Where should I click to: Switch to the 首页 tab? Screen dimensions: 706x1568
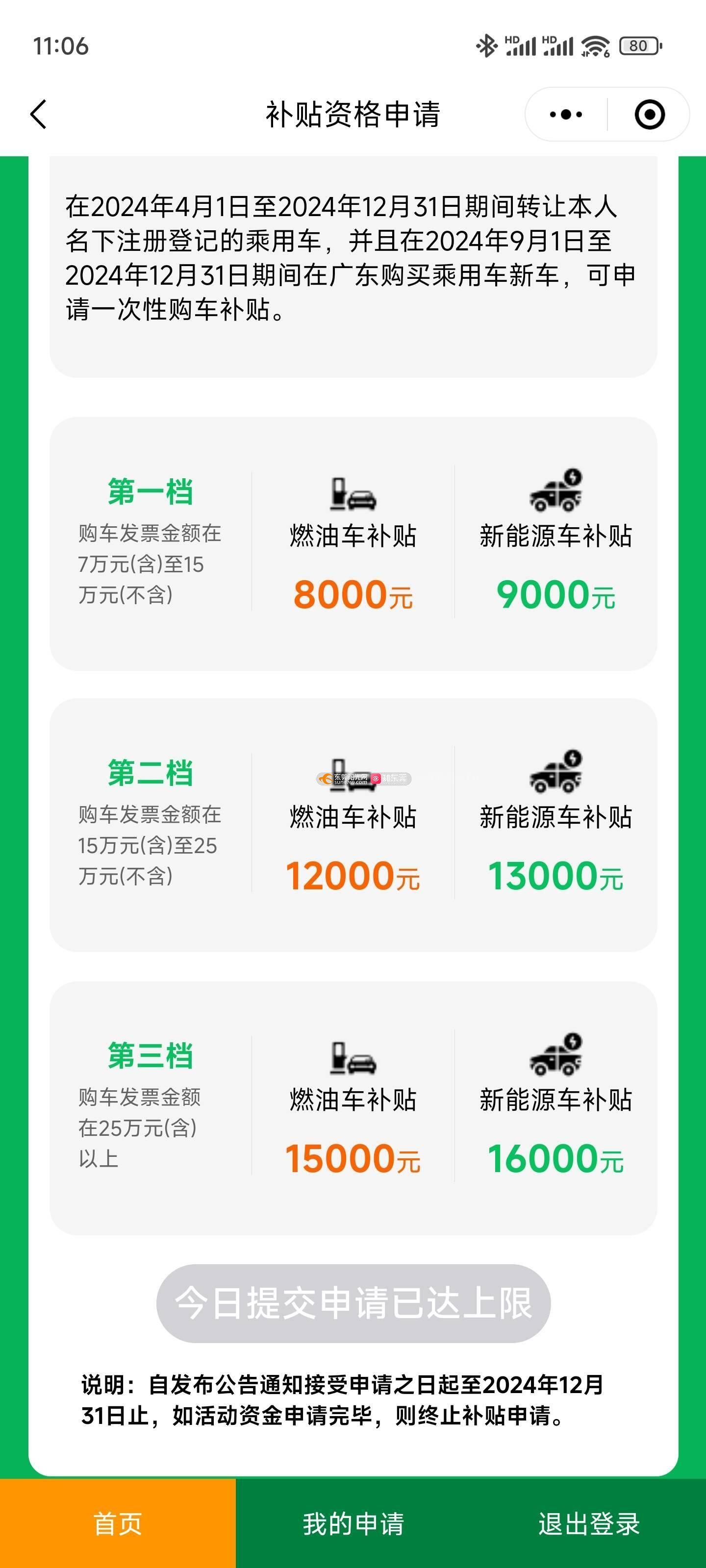(x=118, y=1523)
